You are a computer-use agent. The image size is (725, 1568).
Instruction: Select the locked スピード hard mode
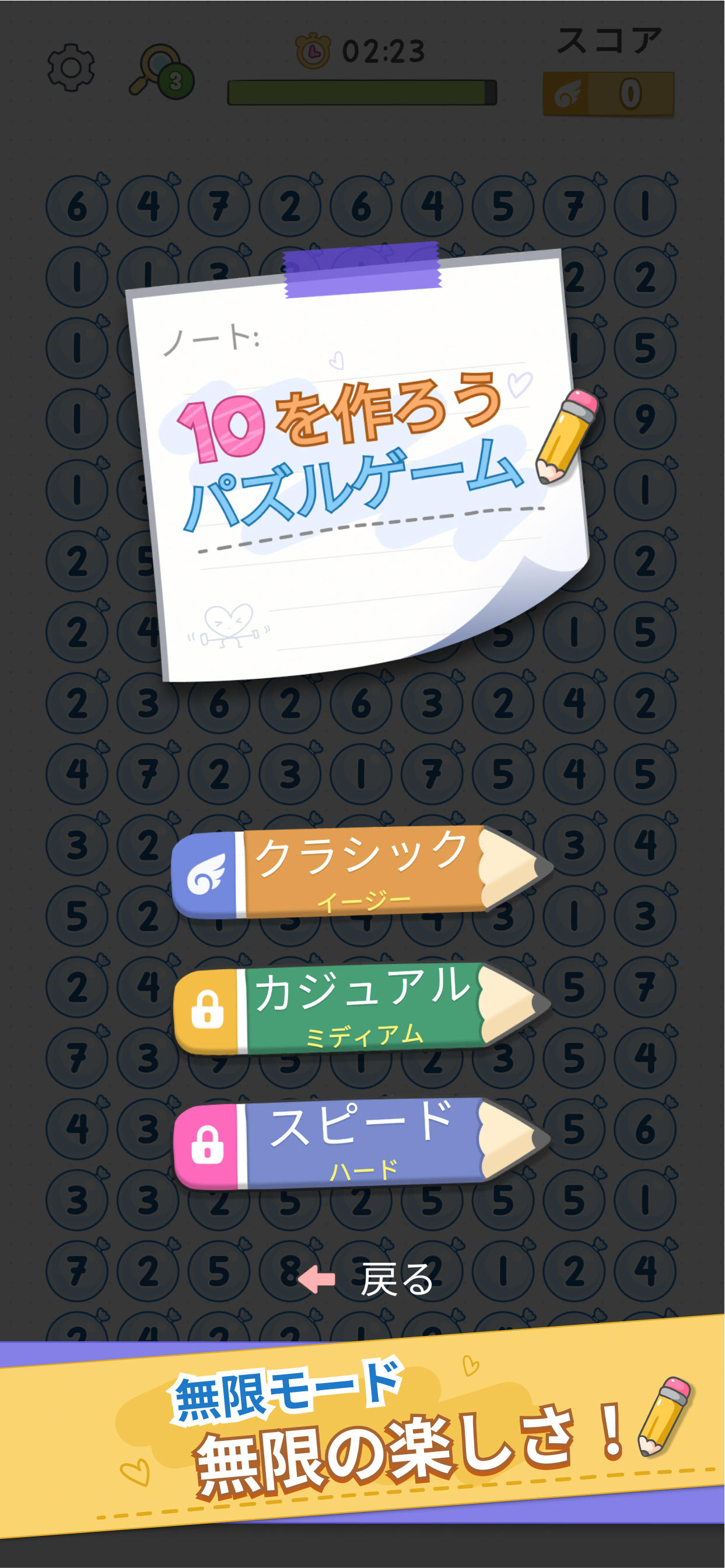361,1143
